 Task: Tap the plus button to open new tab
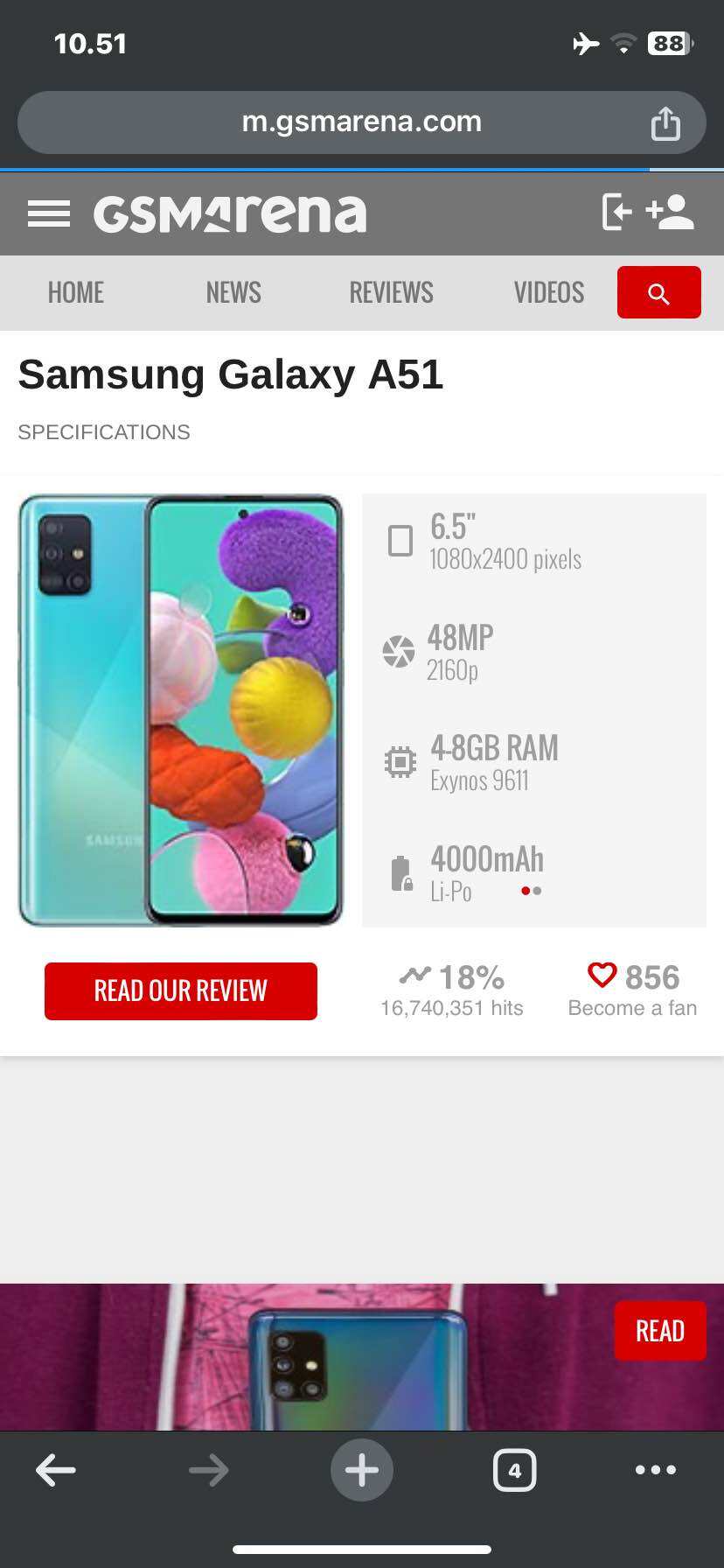coord(361,1470)
